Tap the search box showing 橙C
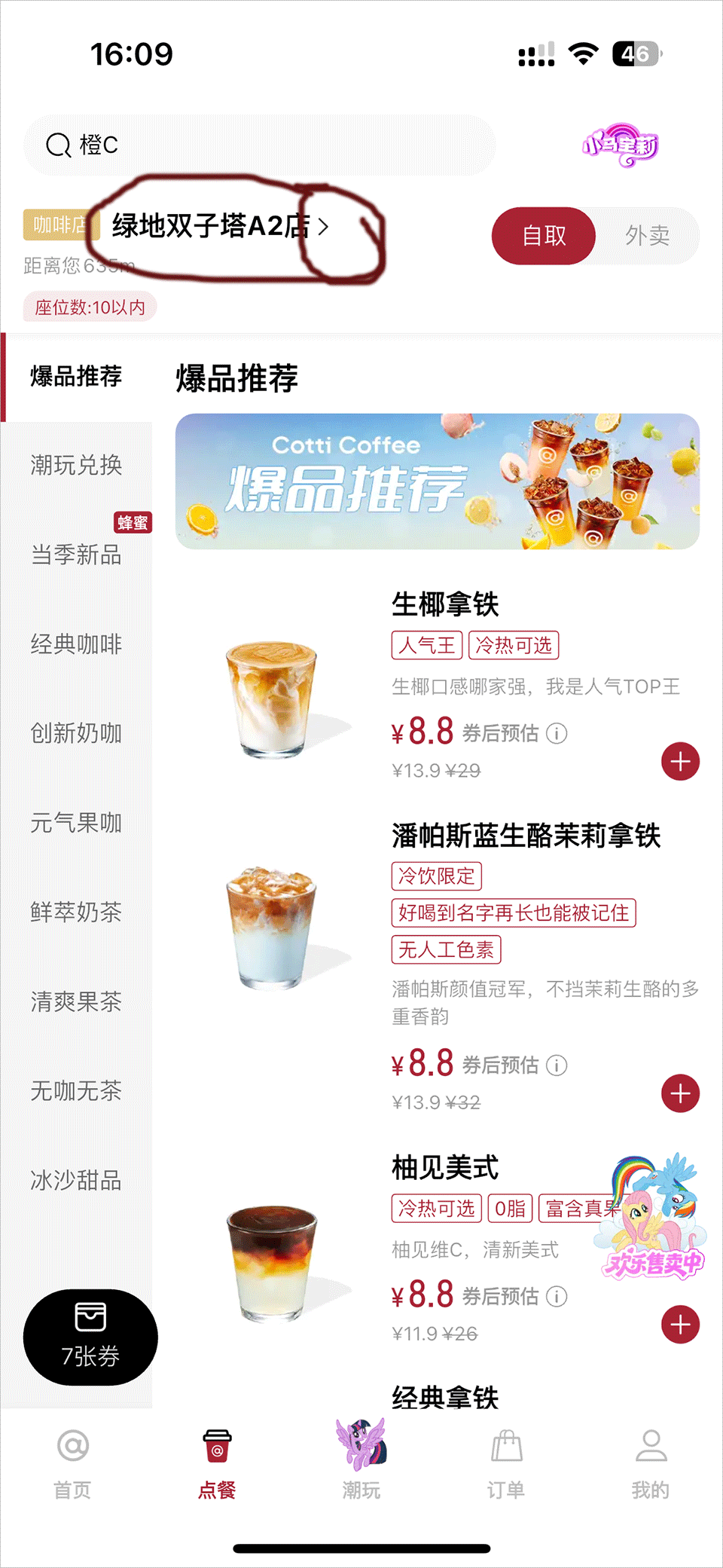The width and height of the screenshot is (723, 1568). click(x=260, y=145)
